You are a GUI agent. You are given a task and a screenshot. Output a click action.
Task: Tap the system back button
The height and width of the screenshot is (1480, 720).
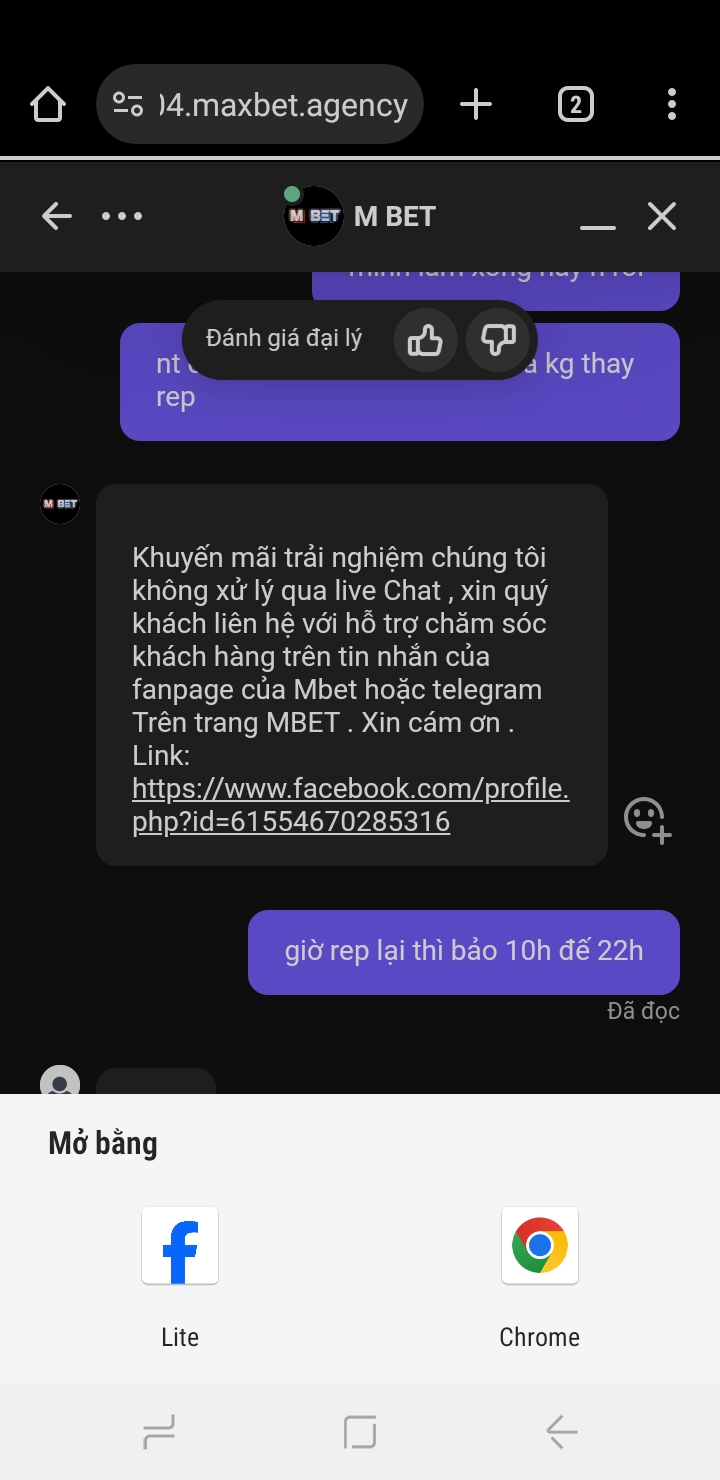point(561,1432)
